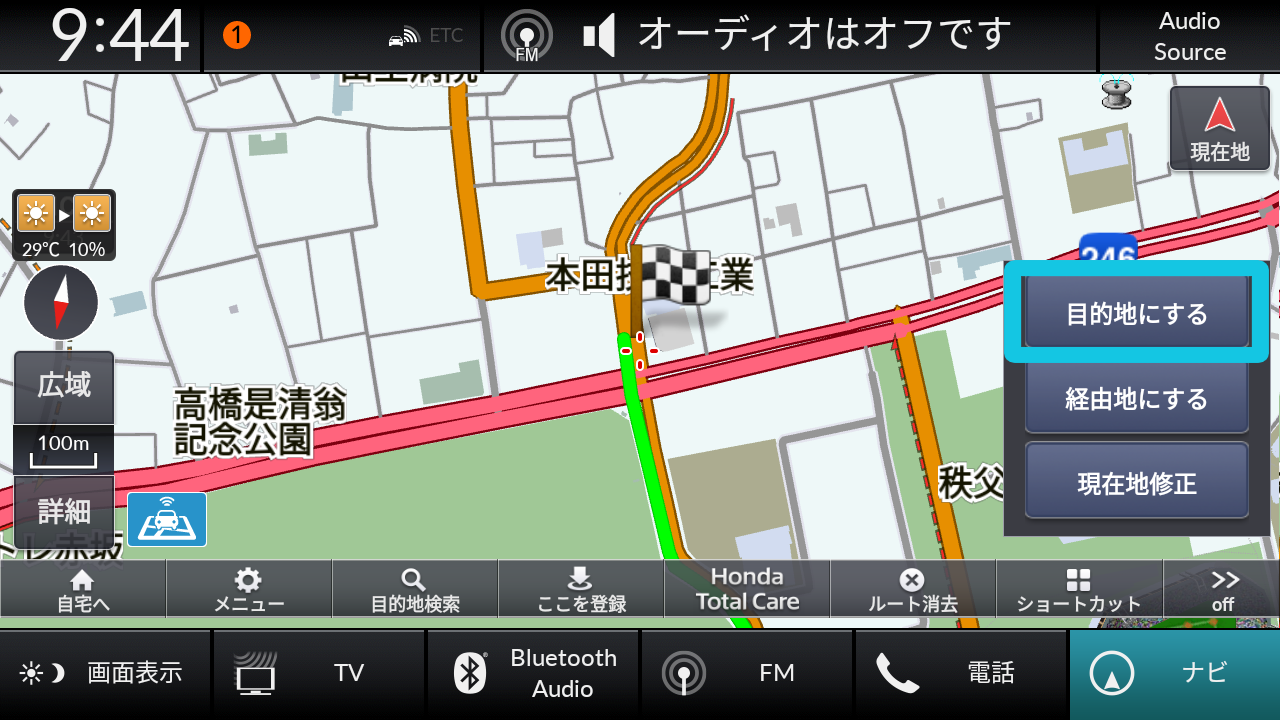Image resolution: width=1280 pixels, height=720 pixels.
Task: Open Honda Total Care
Action: 747,589
